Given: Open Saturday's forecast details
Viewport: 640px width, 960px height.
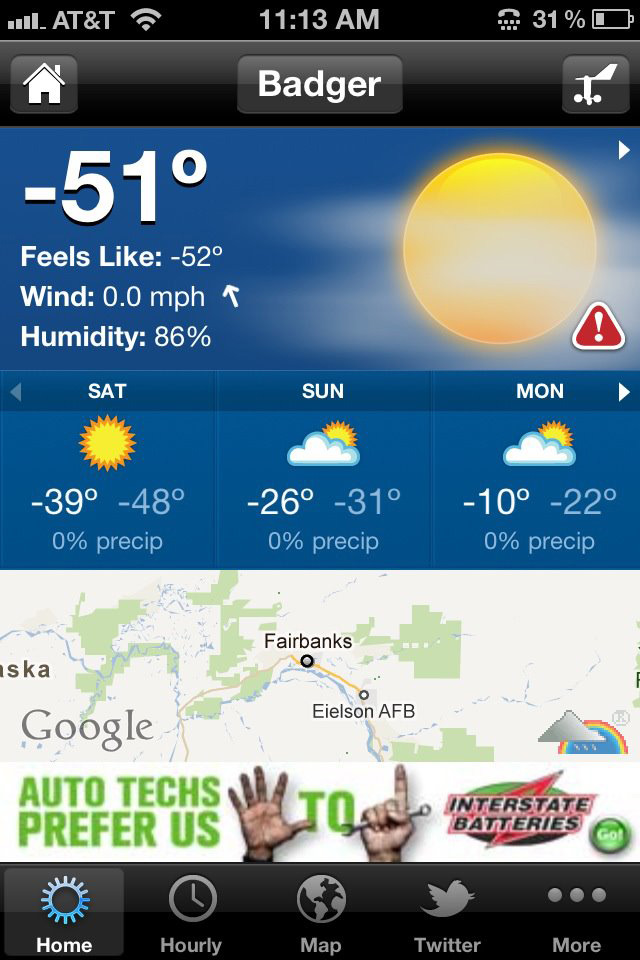Looking at the screenshot, I should point(108,470).
